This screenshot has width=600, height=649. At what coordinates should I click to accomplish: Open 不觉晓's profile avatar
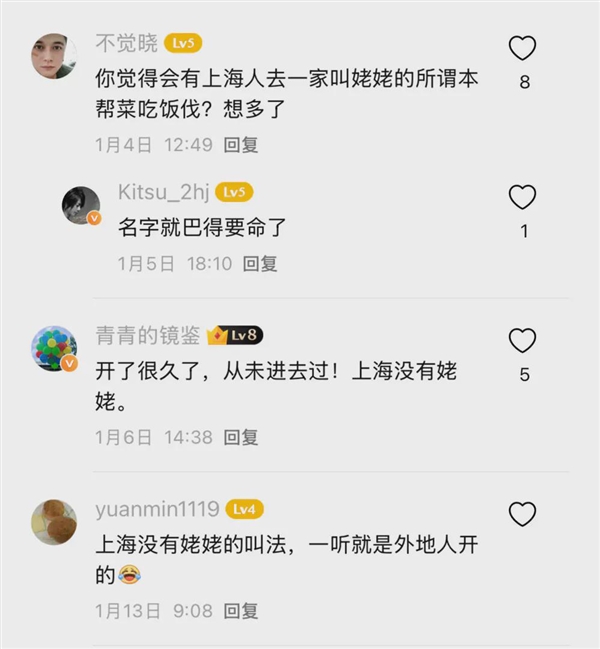[54, 54]
